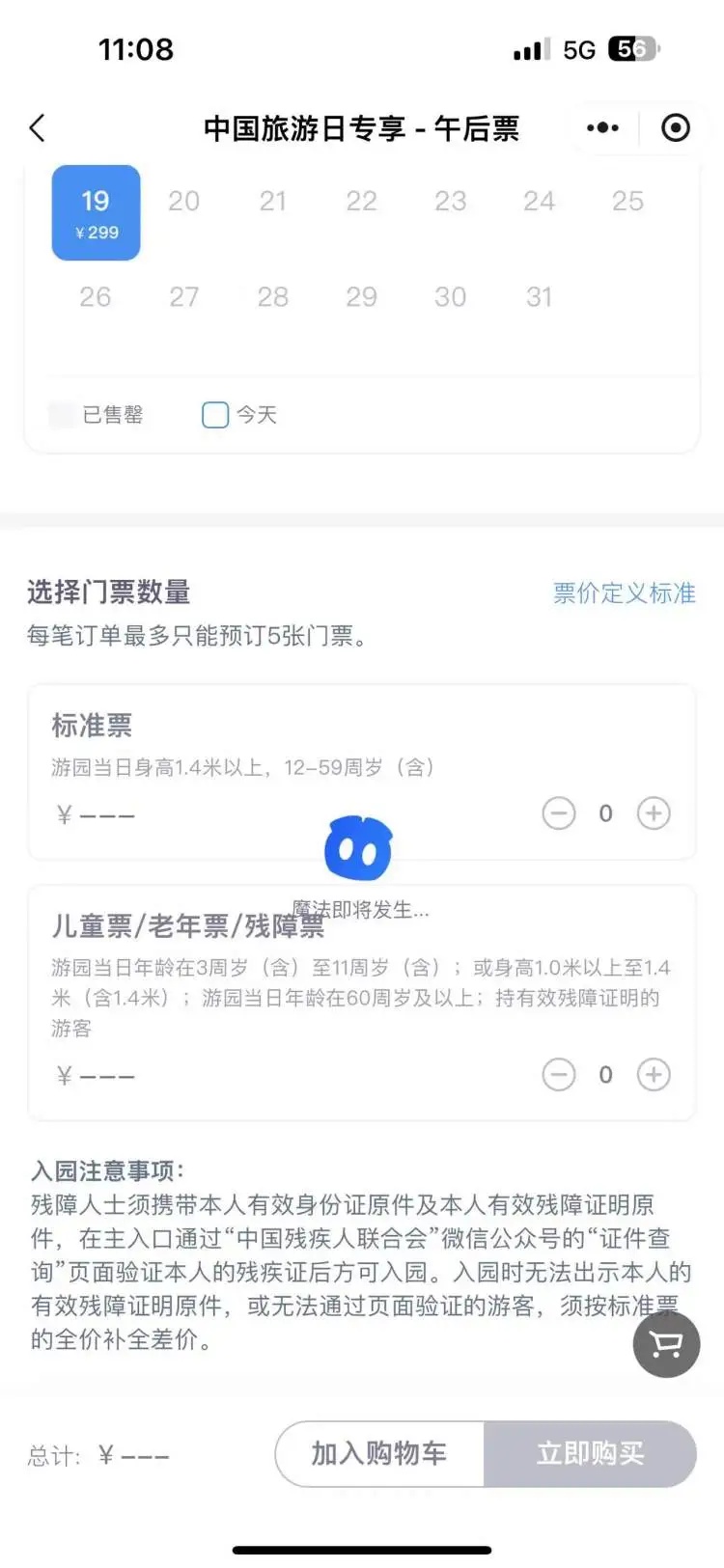
Task: Tap the minus icon beside 儿童票/老年票/残障票
Action: coord(559,1074)
